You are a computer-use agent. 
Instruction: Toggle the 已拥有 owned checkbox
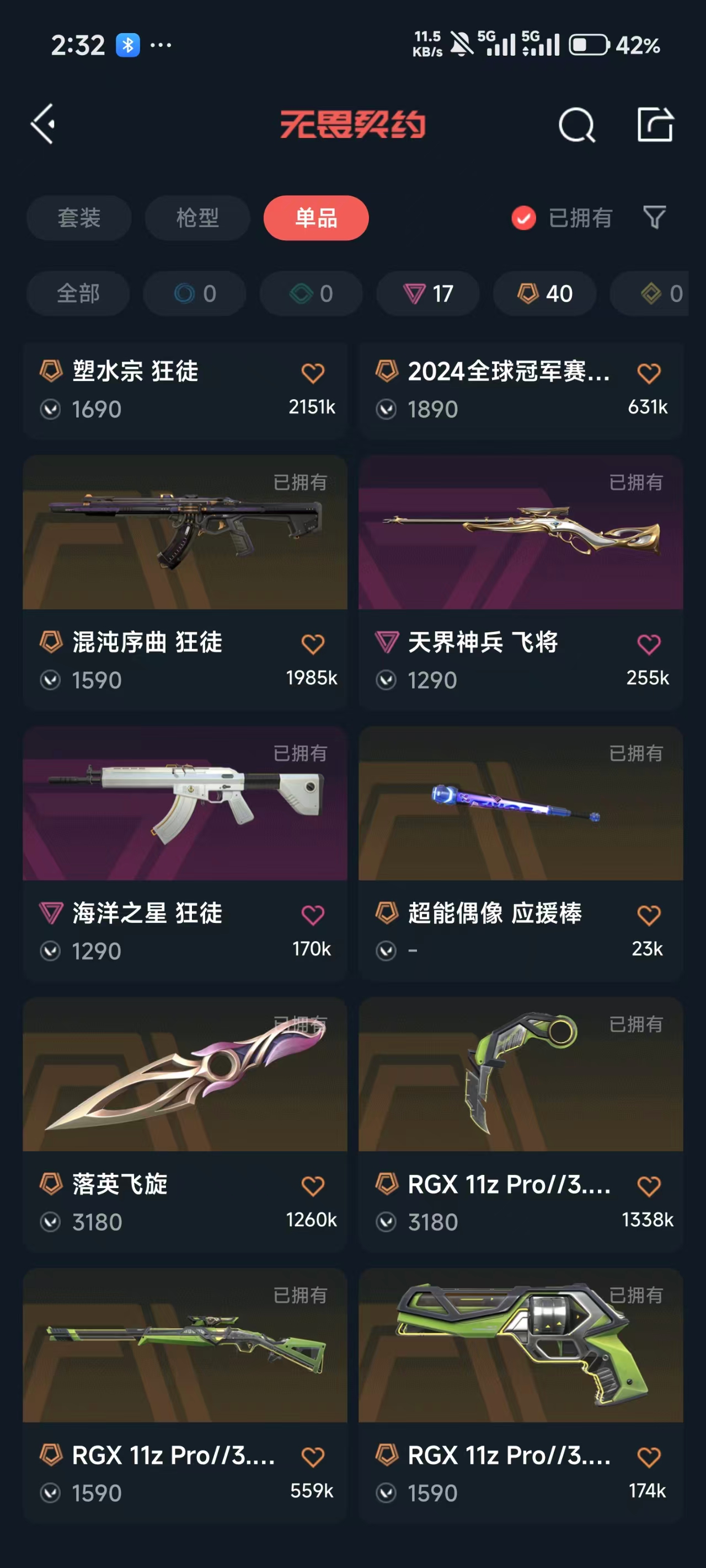click(523, 218)
